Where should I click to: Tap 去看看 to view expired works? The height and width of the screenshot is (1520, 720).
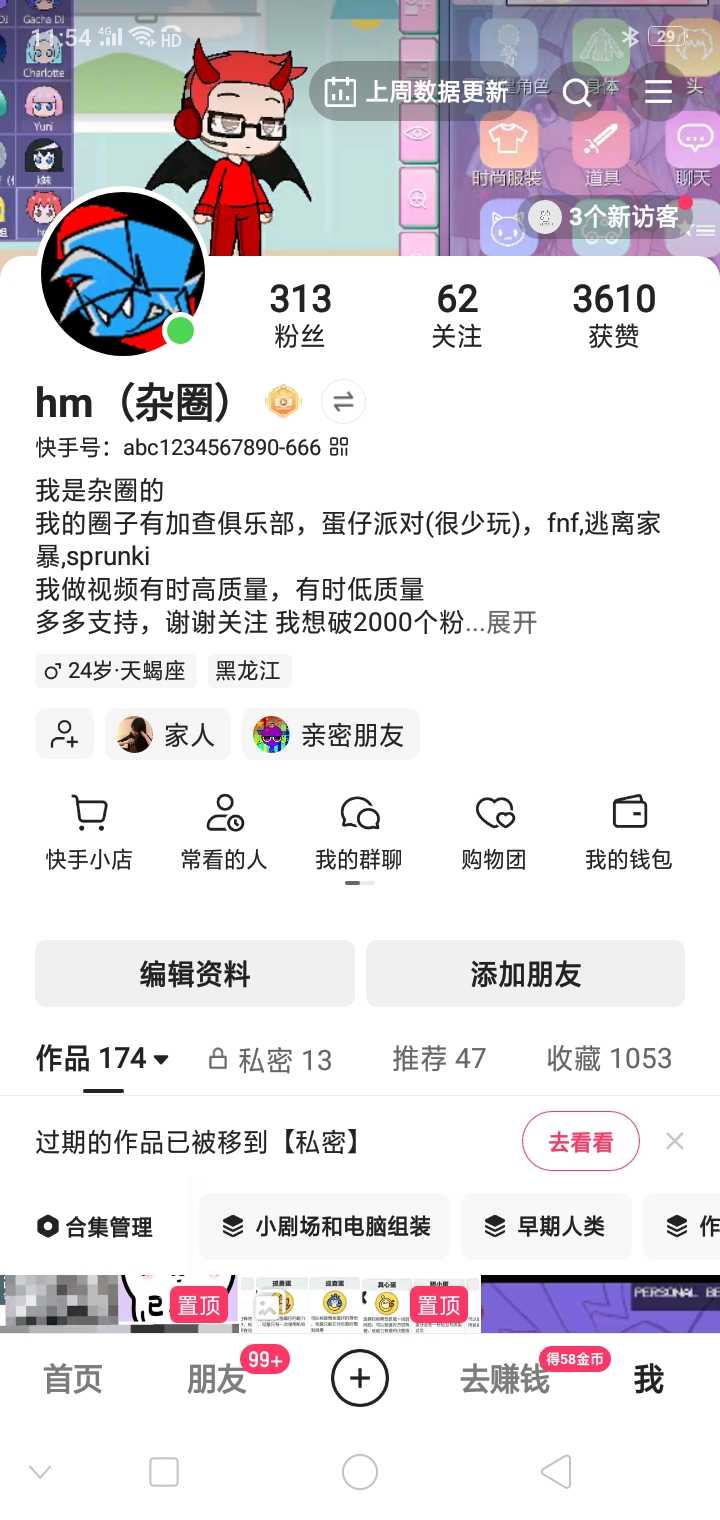tap(580, 1142)
